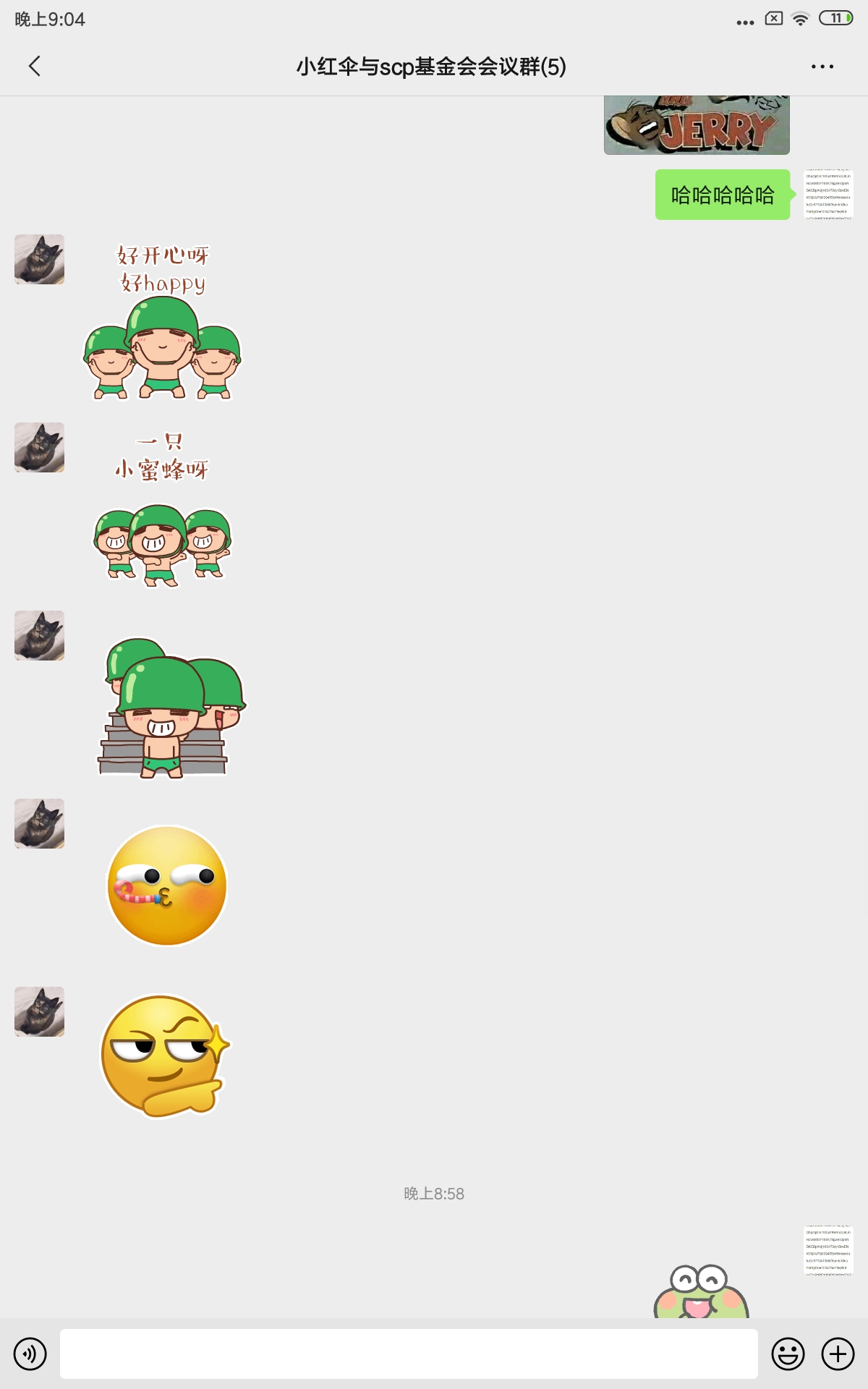Open the emoji sticker panel

click(x=788, y=1354)
